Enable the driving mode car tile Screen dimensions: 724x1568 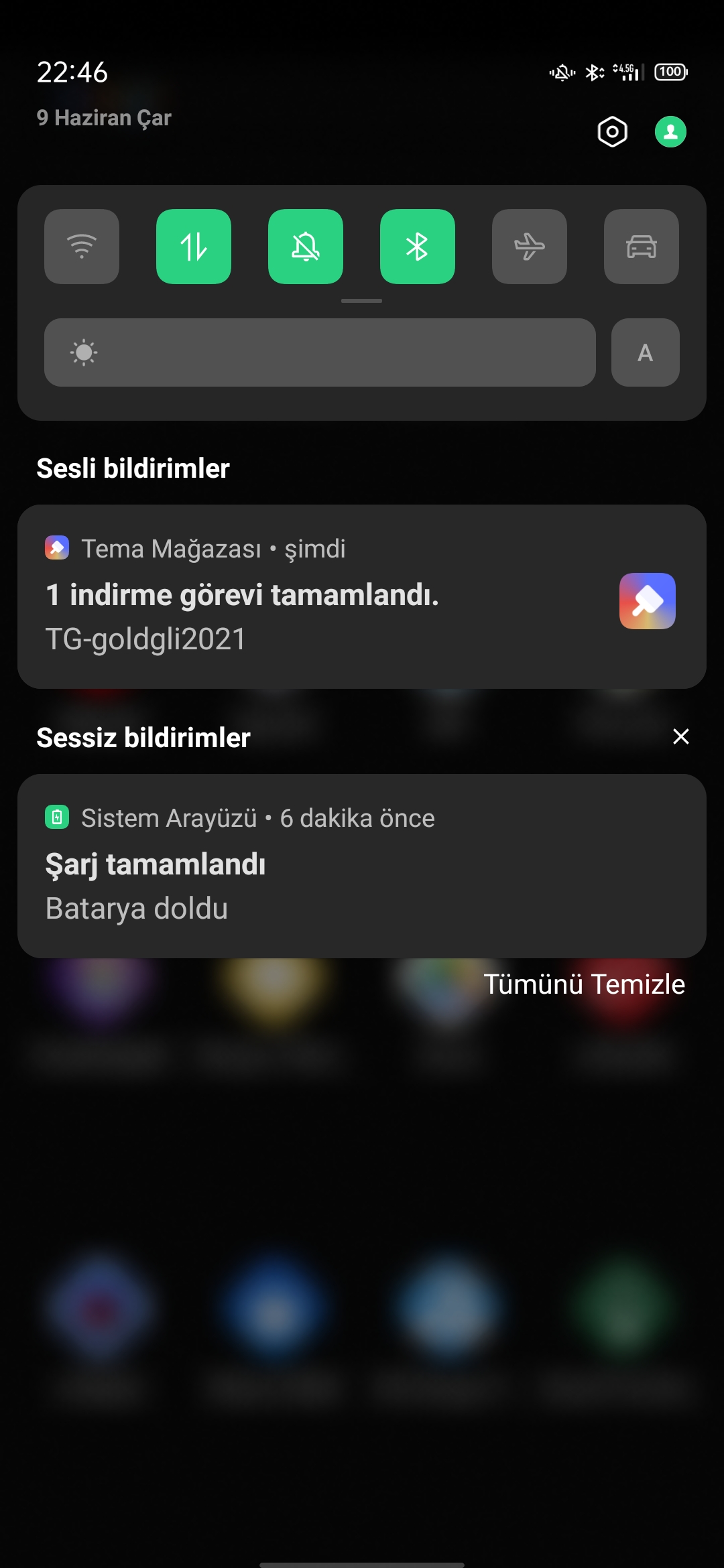pos(642,247)
